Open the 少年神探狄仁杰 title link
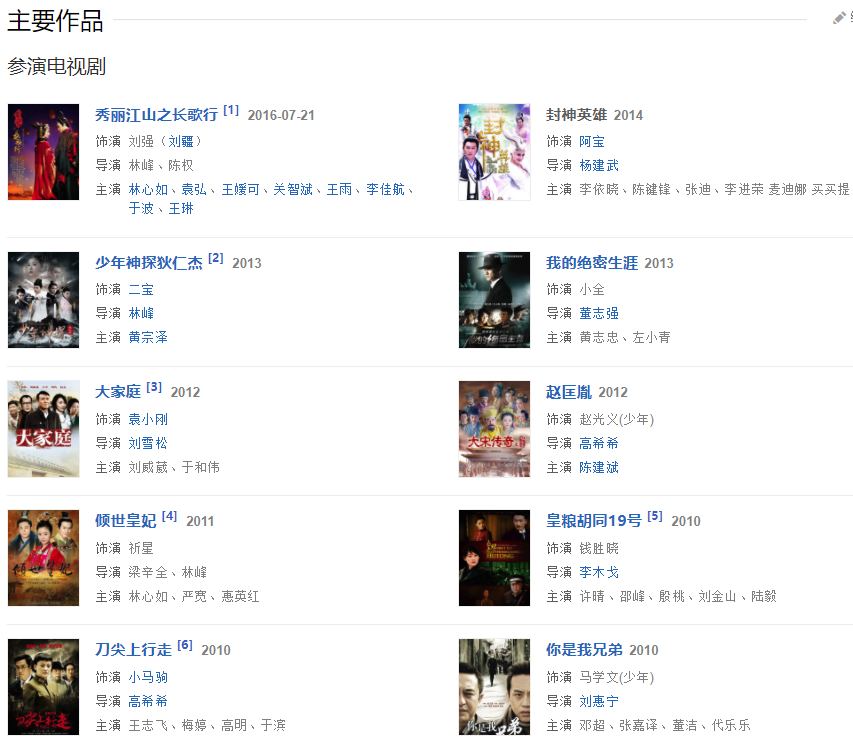The image size is (853, 749). [148, 262]
